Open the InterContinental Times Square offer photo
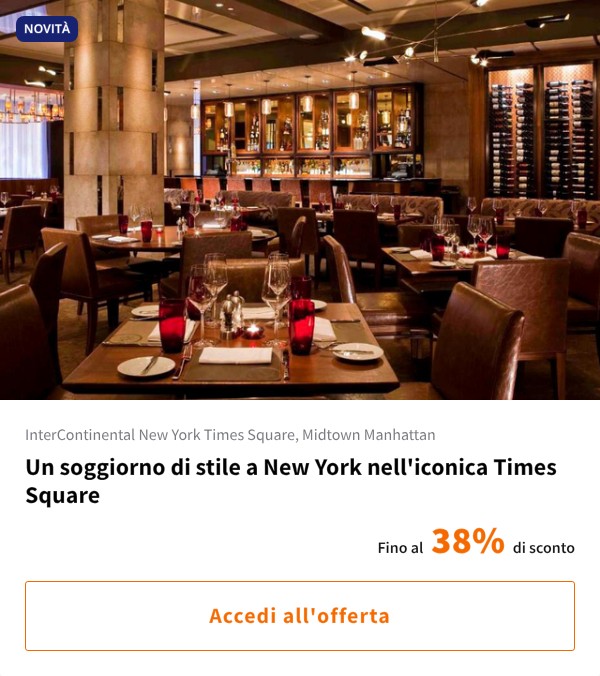Screen dimensions: 600x676 click(300, 200)
